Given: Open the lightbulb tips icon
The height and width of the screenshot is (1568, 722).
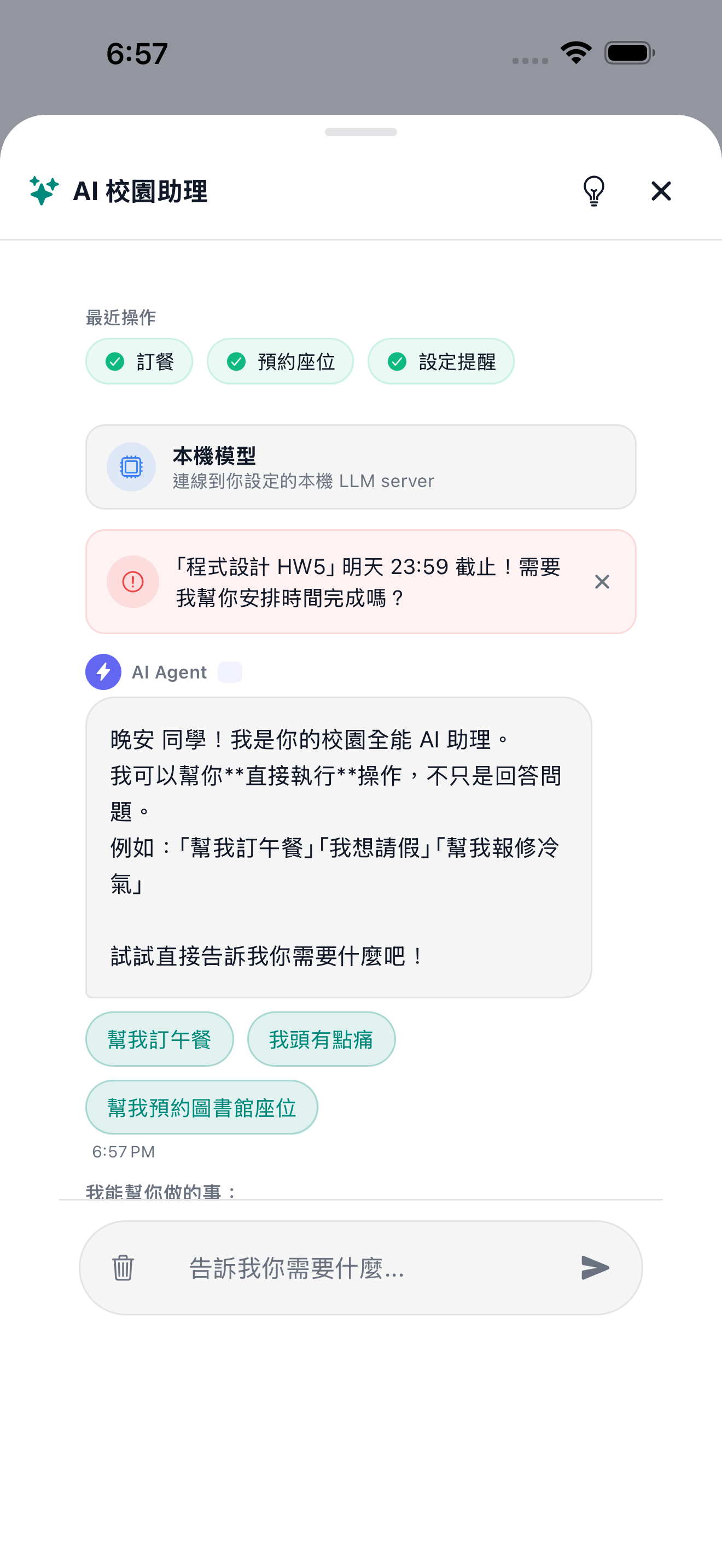Looking at the screenshot, I should [593, 191].
